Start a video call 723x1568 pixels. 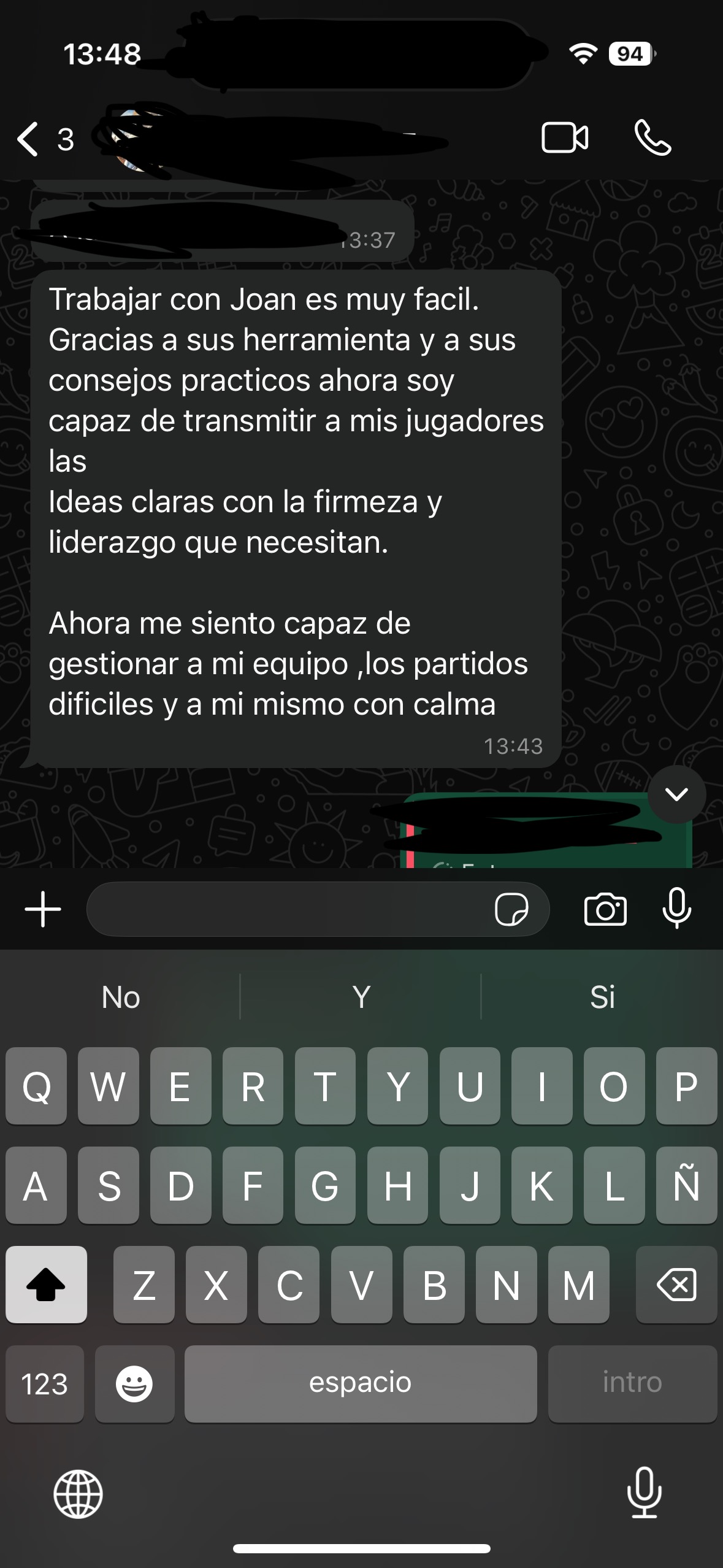pos(565,138)
